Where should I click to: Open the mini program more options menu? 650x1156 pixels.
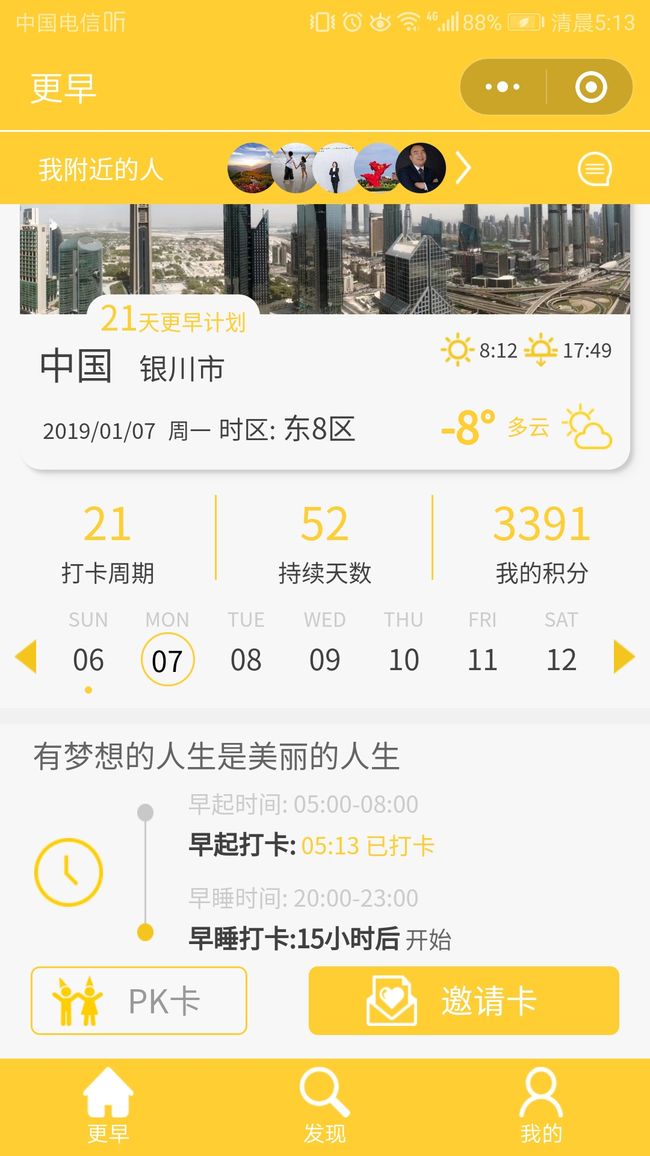[503, 87]
